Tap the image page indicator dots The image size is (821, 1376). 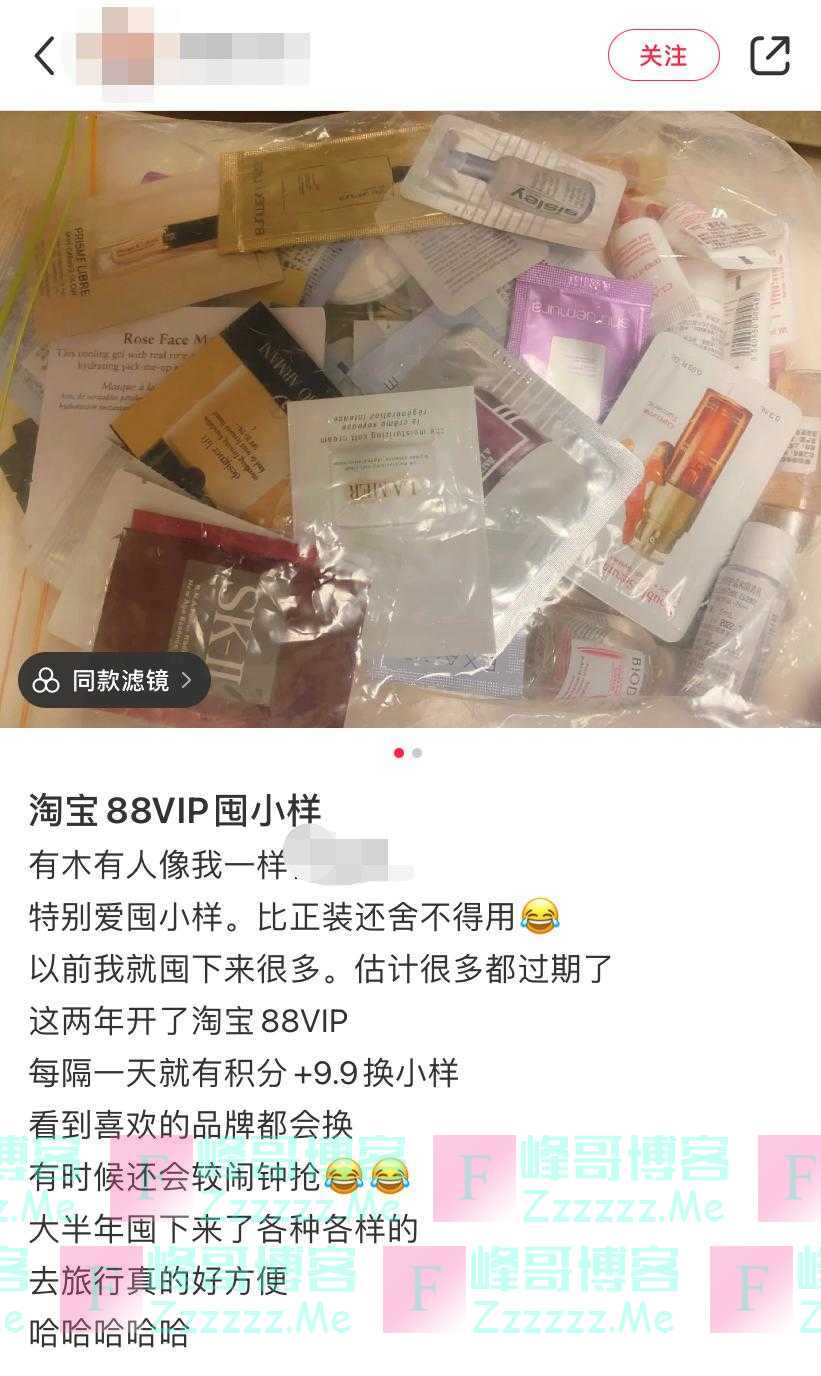point(408,753)
